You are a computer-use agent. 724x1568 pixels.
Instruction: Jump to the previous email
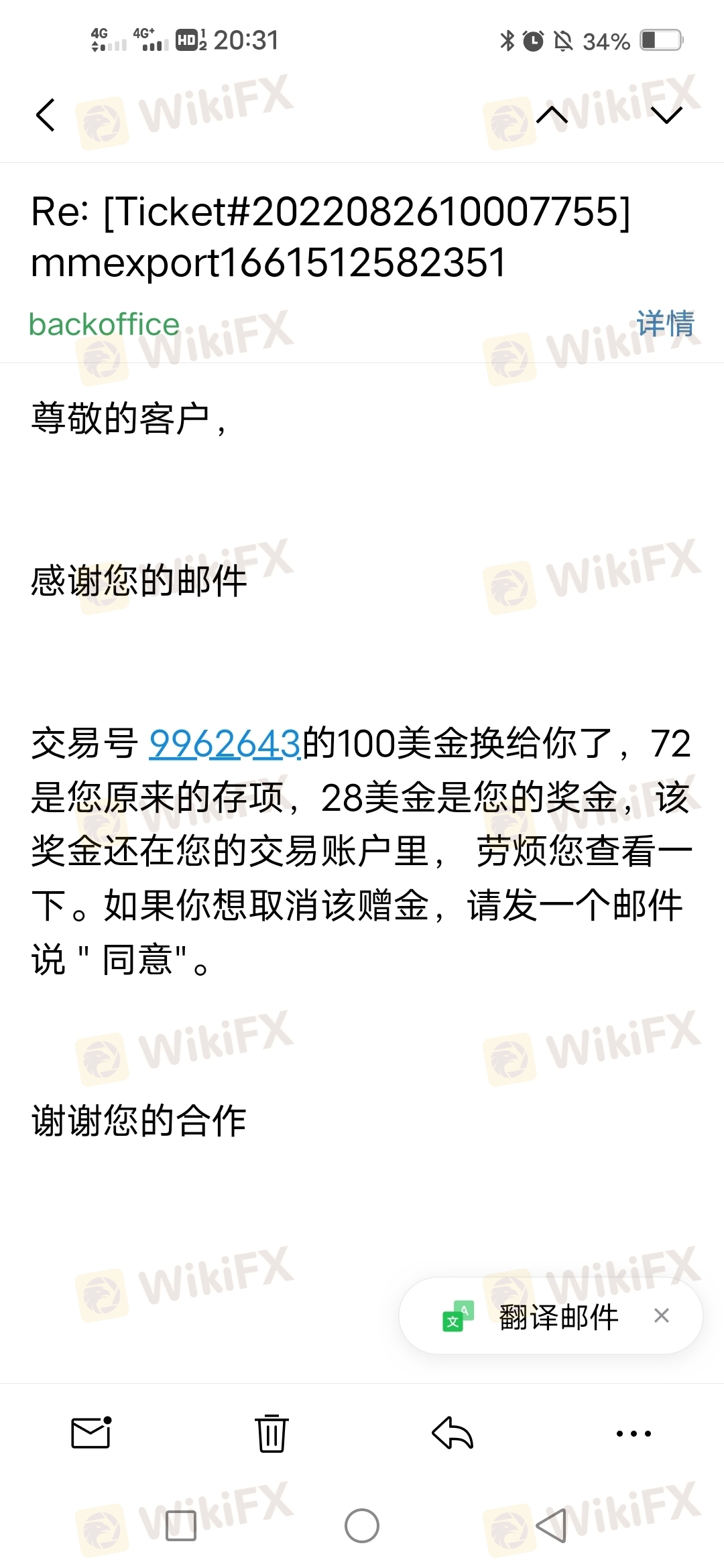click(552, 115)
